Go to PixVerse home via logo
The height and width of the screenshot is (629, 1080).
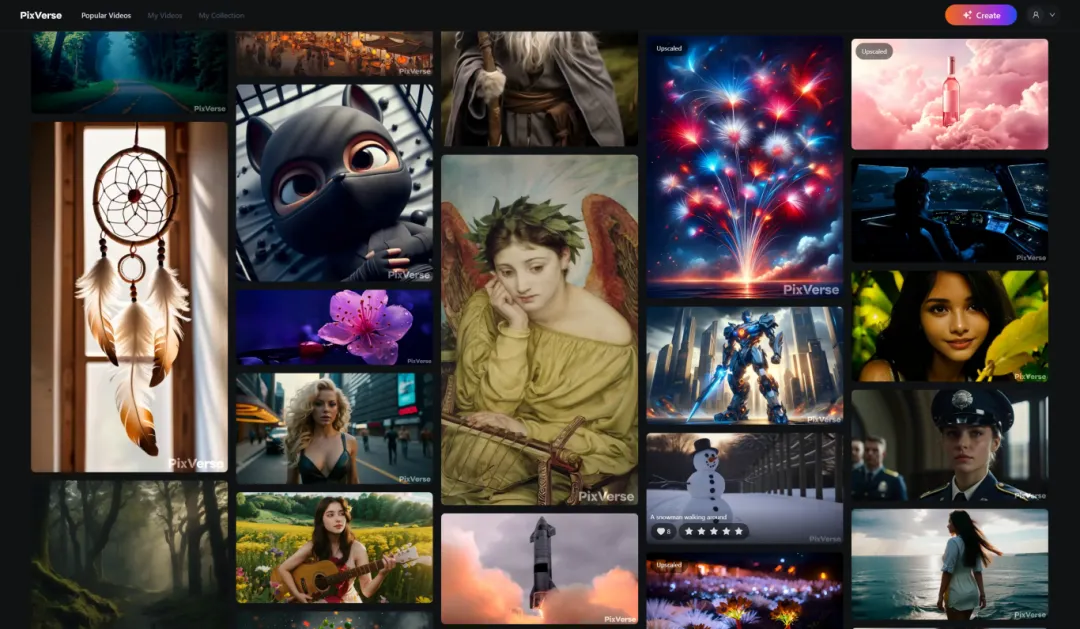(41, 16)
